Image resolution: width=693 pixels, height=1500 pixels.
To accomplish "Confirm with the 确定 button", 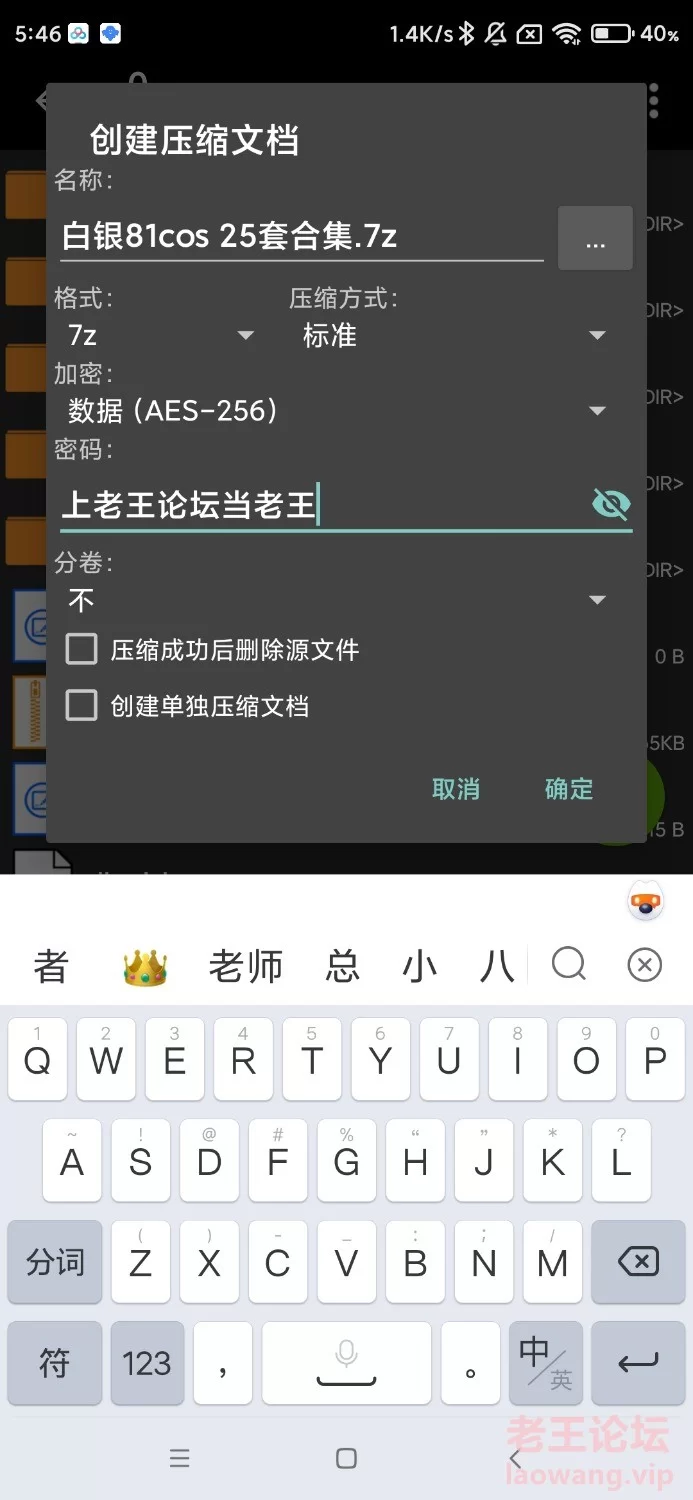I will [x=569, y=789].
